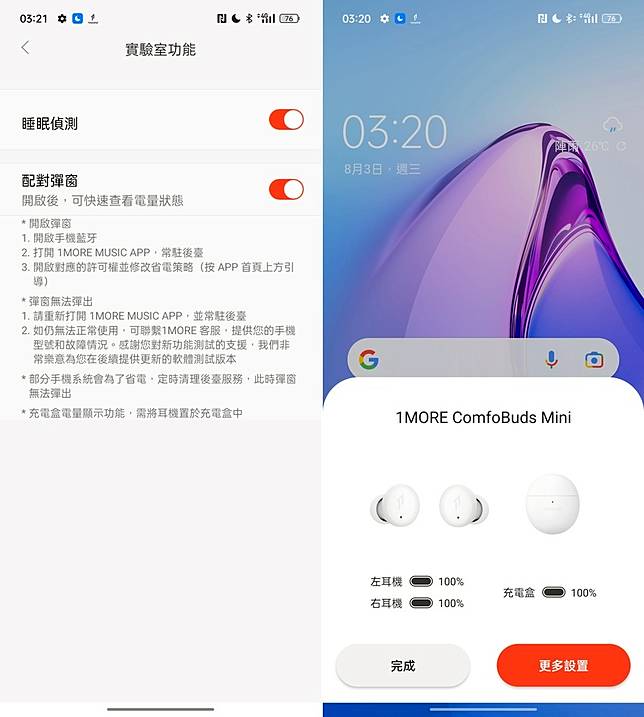This screenshot has height=717, width=644.
Task: Turn off the 睡眠偵測 switch
Action: click(x=286, y=120)
